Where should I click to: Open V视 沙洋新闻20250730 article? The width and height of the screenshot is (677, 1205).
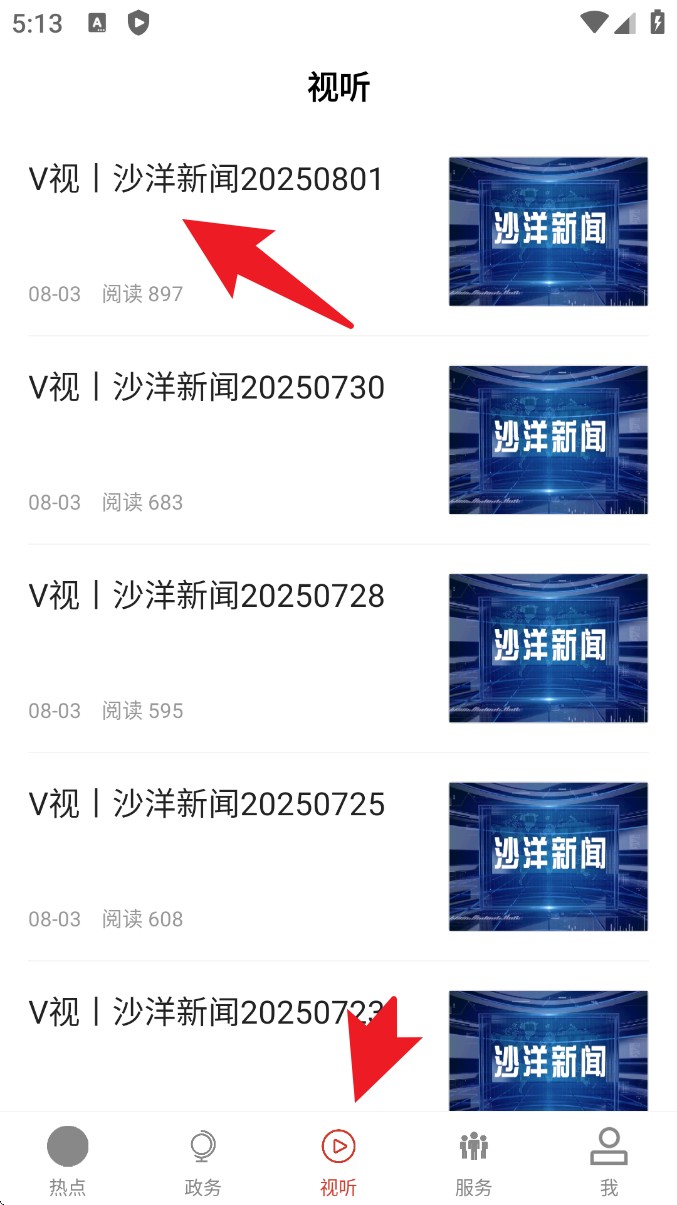[206, 388]
